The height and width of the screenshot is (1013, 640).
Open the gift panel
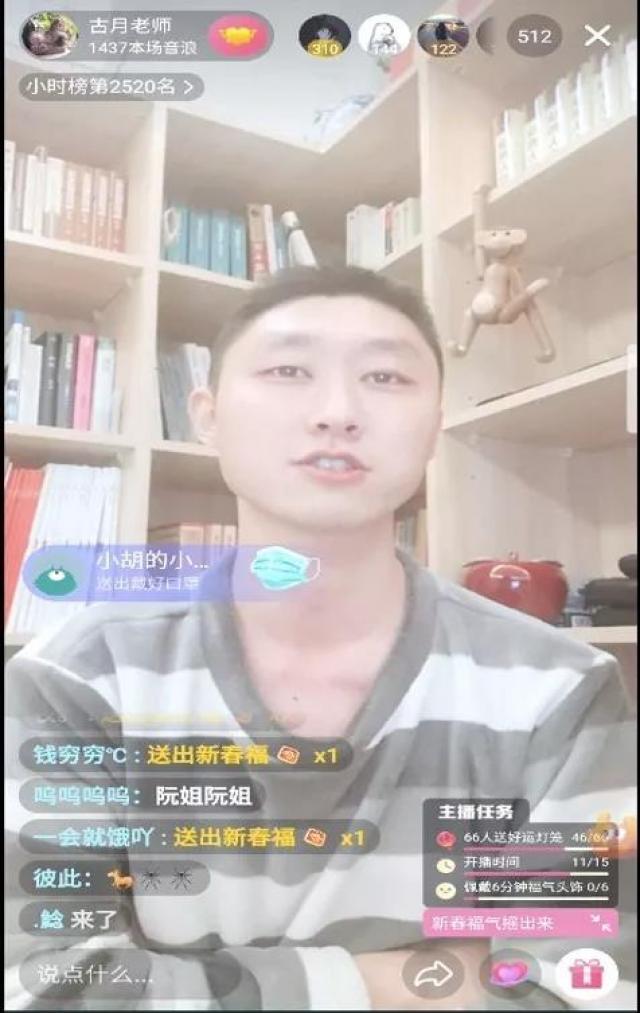pos(586,973)
